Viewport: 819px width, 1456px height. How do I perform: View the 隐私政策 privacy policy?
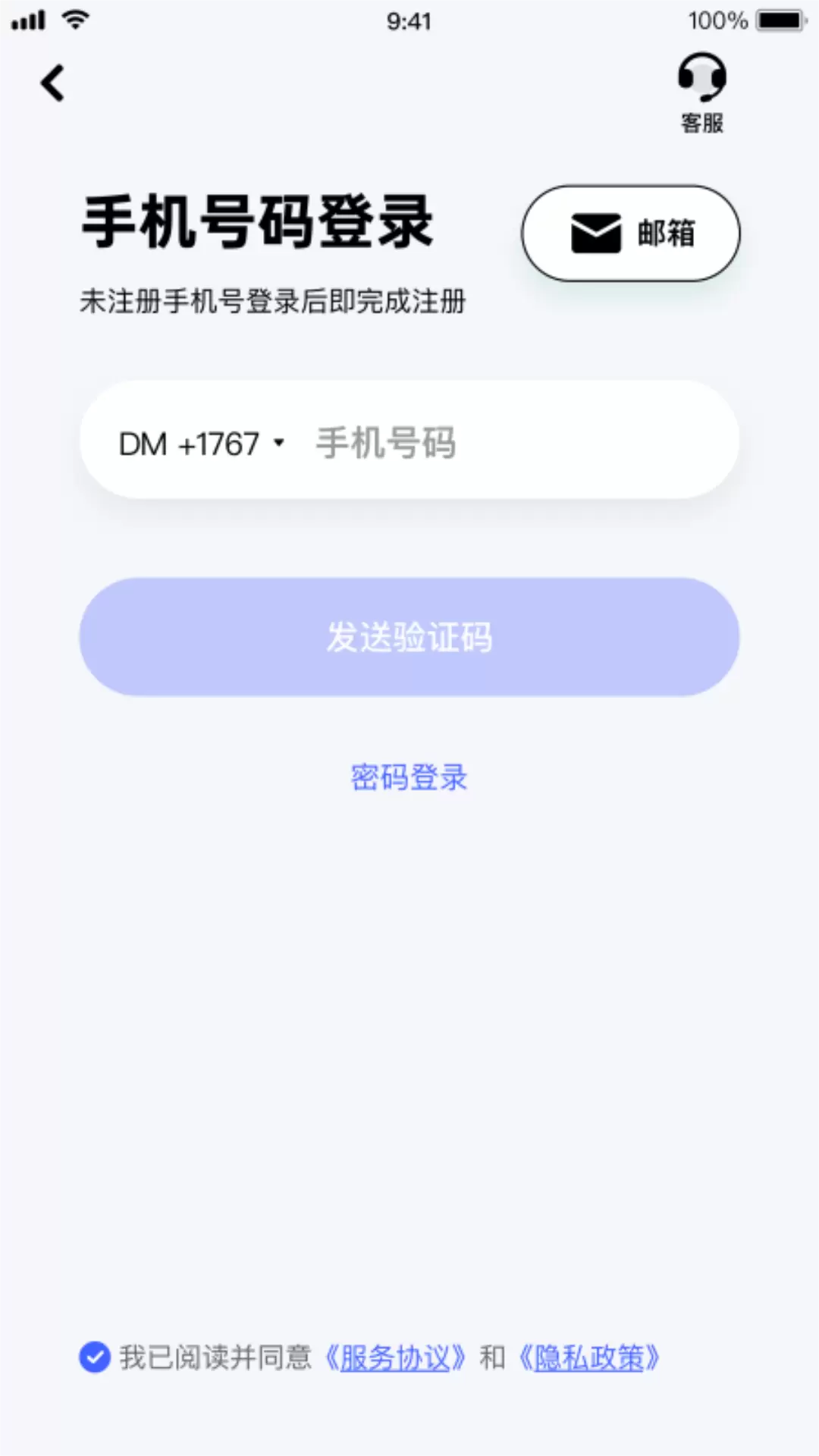589,1357
